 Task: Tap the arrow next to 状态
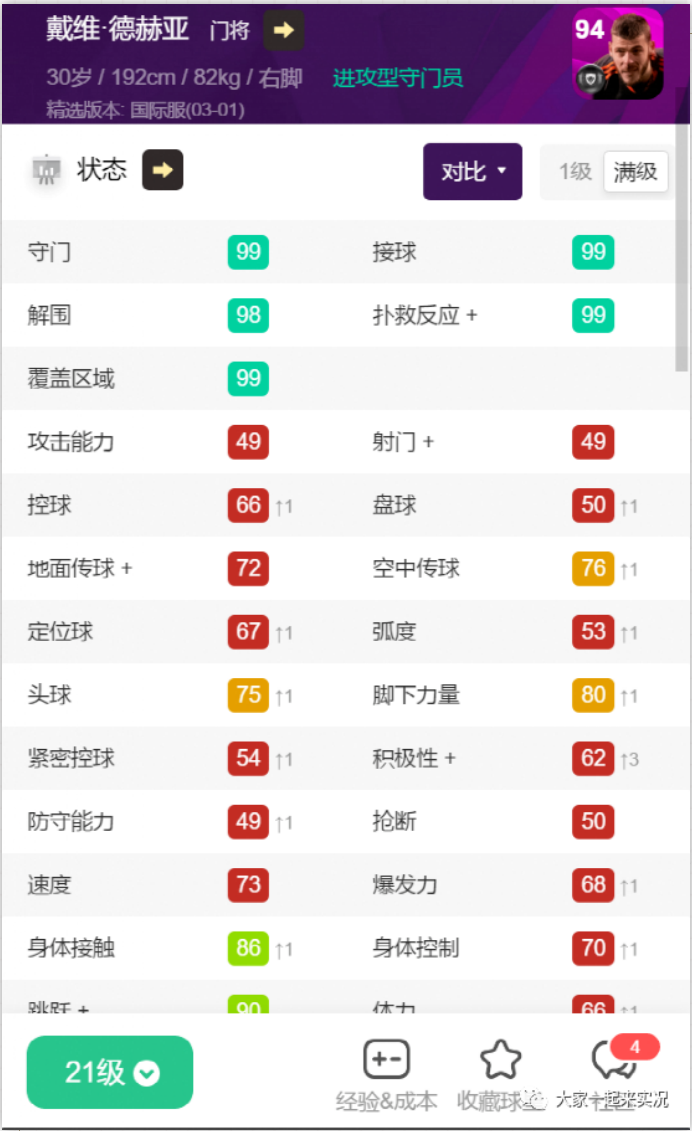pos(162,170)
